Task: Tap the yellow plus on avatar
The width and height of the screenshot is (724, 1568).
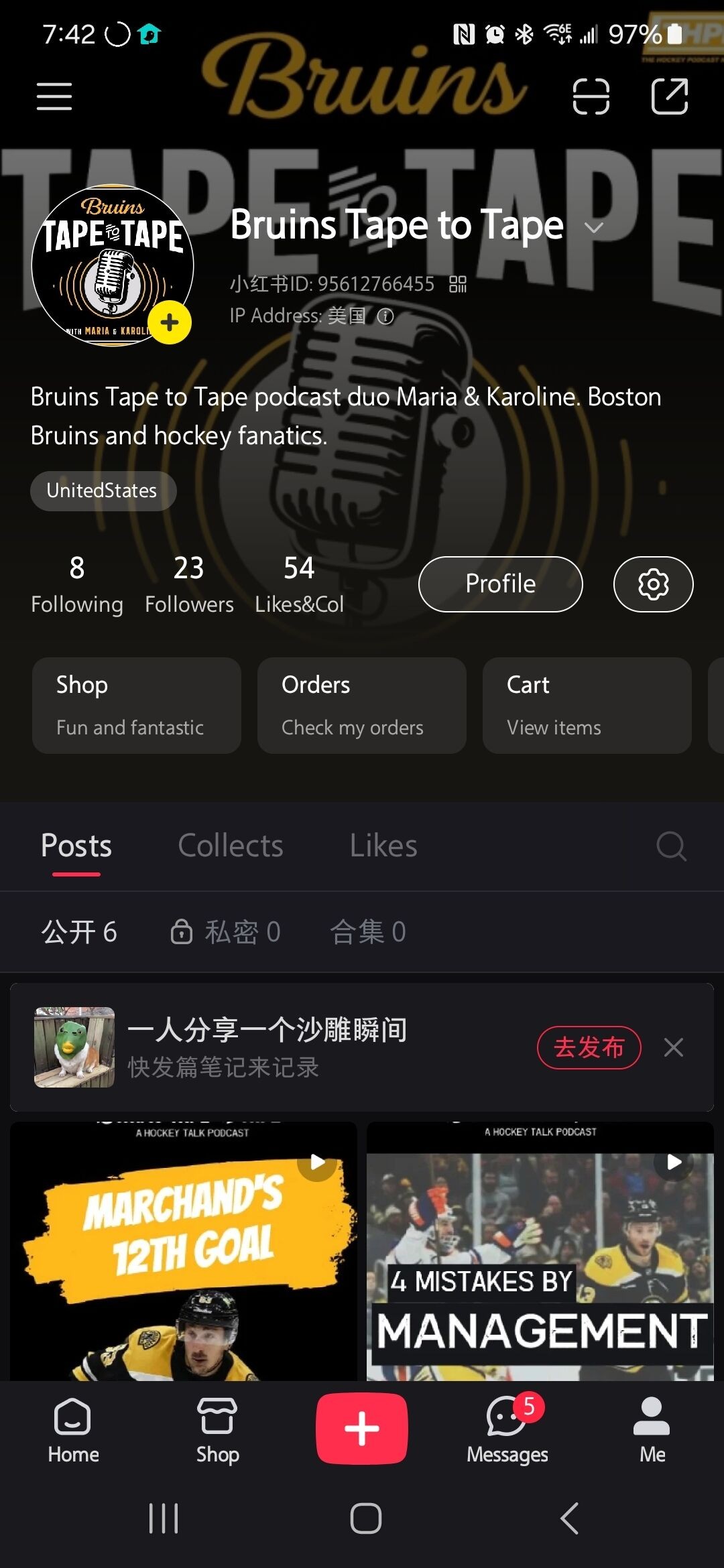Action: pyautogui.click(x=170, y=323)
